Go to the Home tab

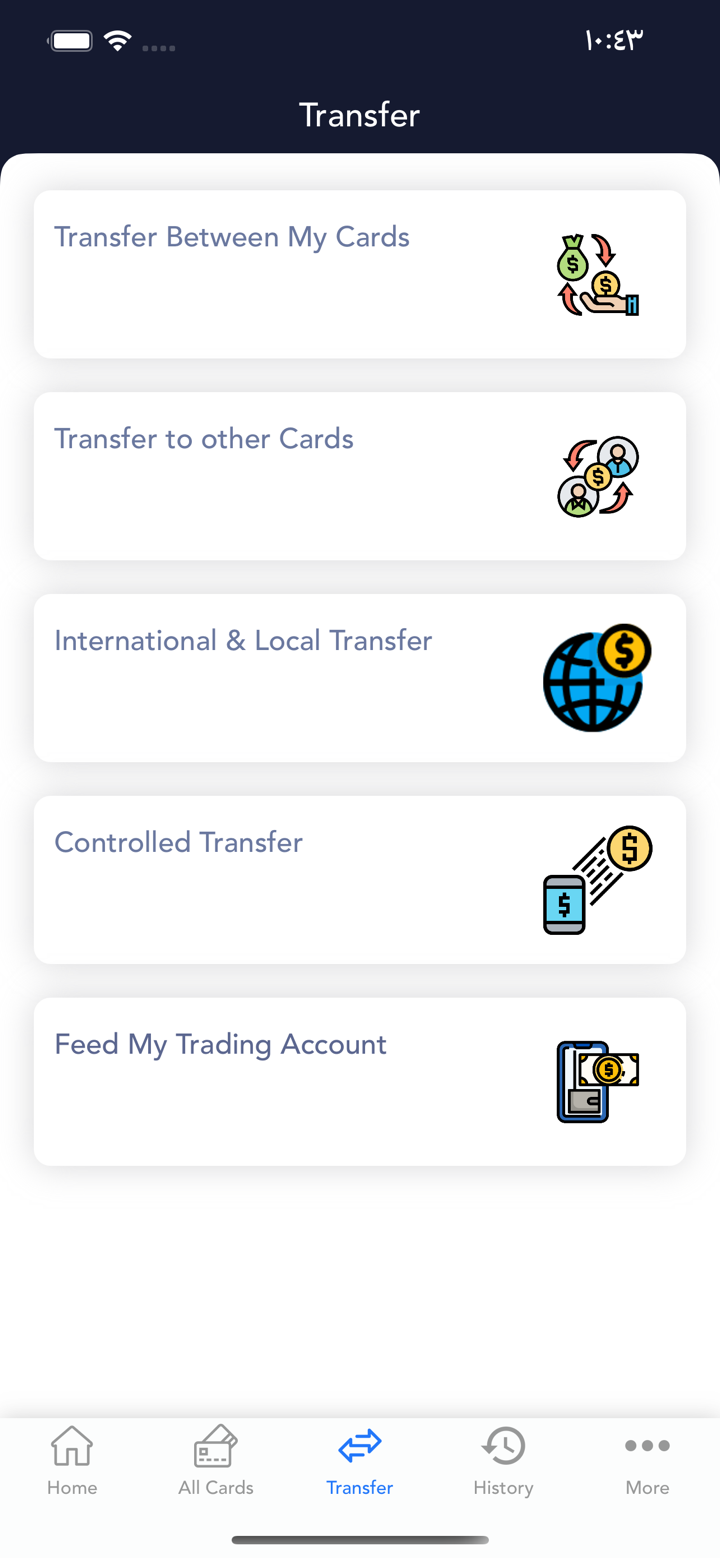click(x=72, y=1461)
